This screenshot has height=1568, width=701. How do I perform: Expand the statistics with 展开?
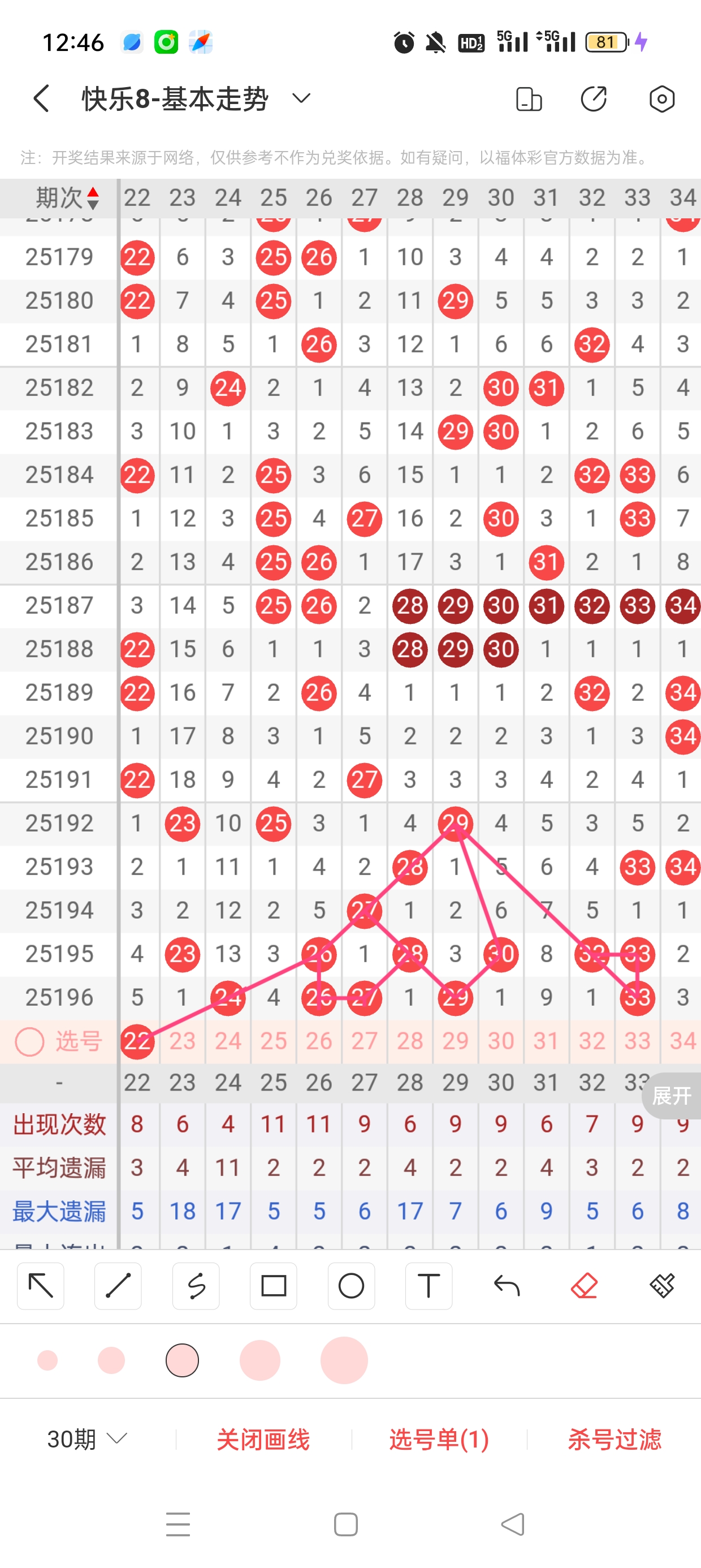tap(672, 1096)
